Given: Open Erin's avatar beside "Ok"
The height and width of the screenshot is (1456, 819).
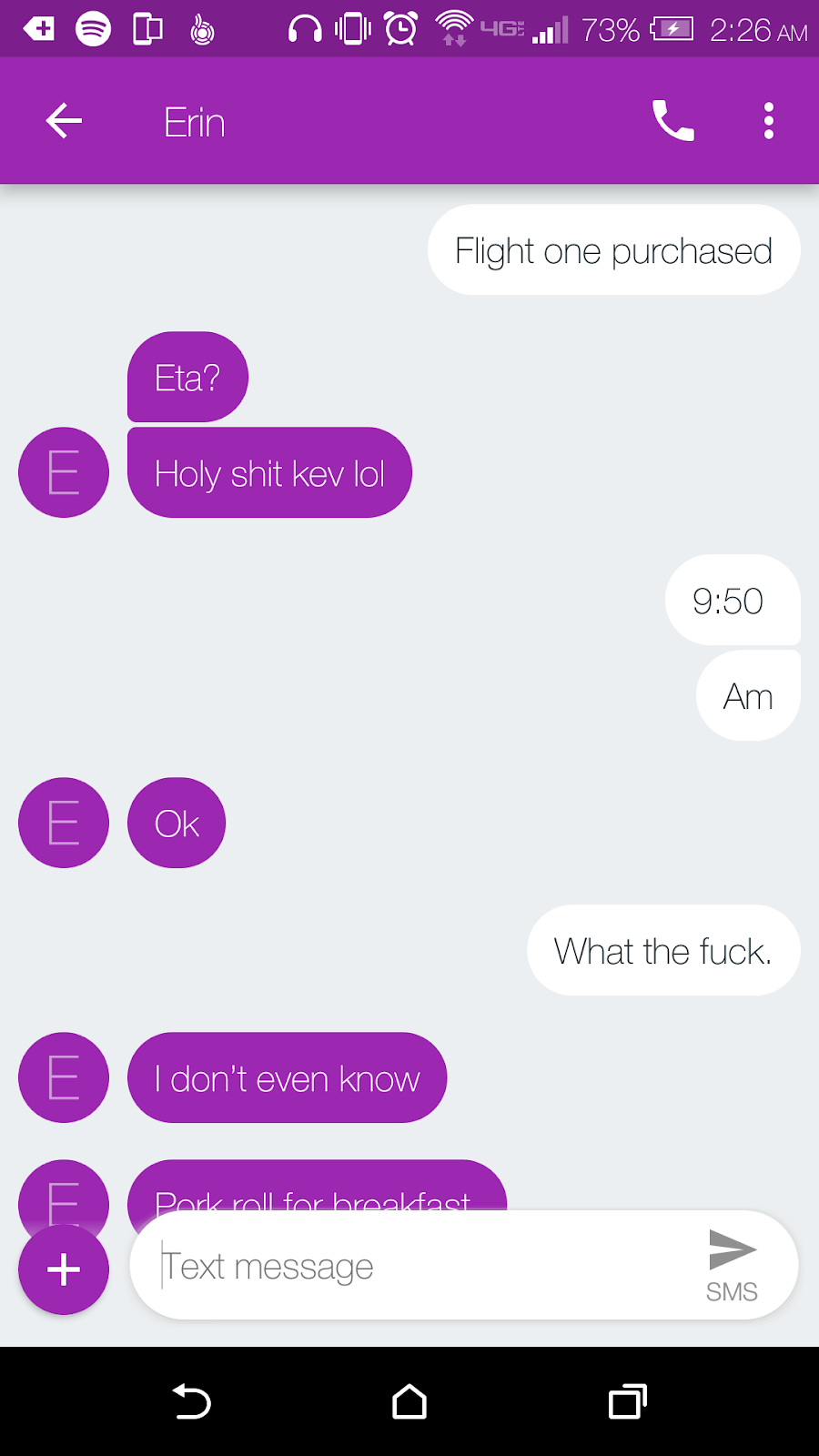Looking at the screenshot, I should click(64, 823).
